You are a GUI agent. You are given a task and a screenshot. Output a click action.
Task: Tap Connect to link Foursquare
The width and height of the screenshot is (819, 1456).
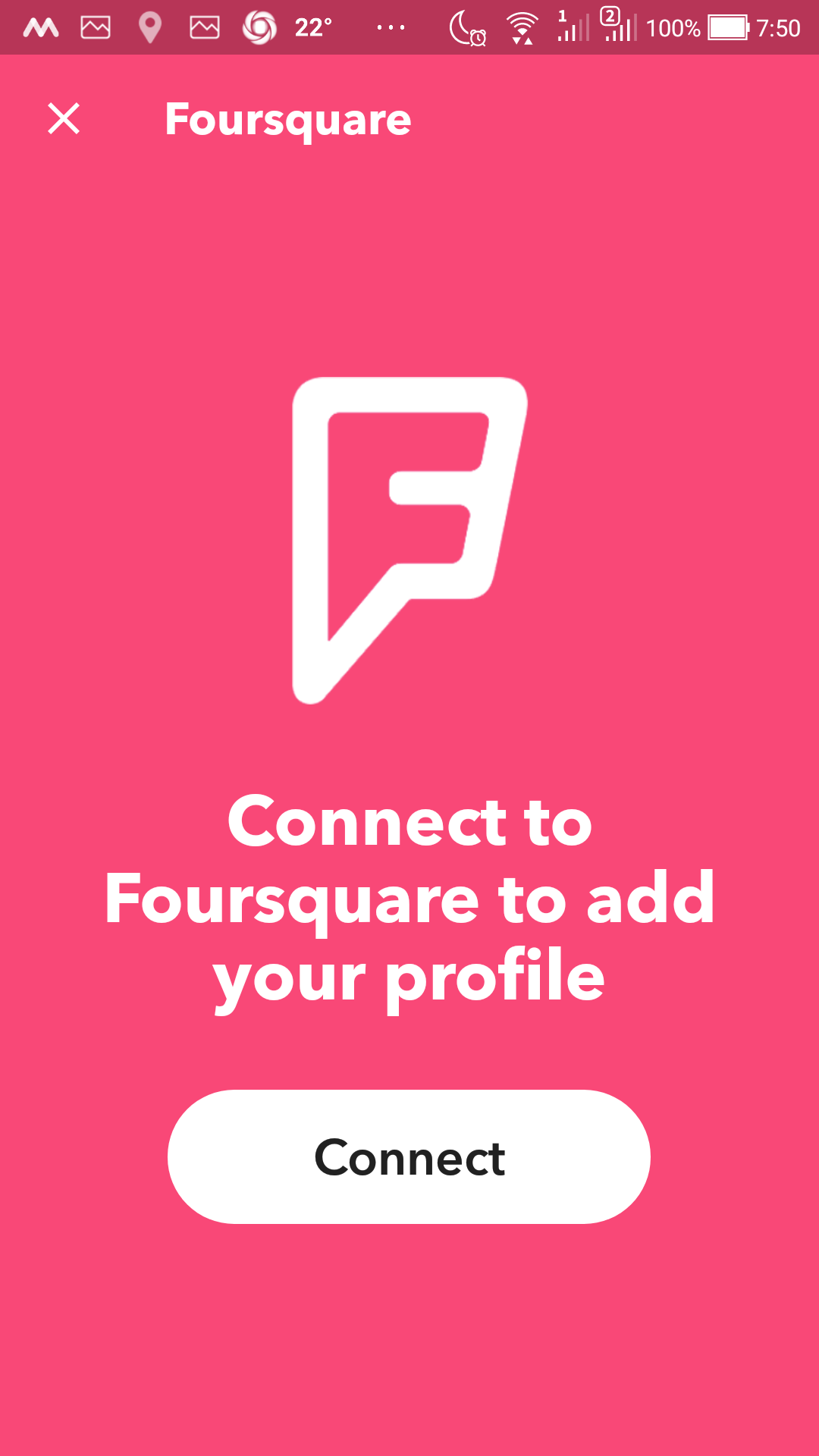click(409, 1156)
